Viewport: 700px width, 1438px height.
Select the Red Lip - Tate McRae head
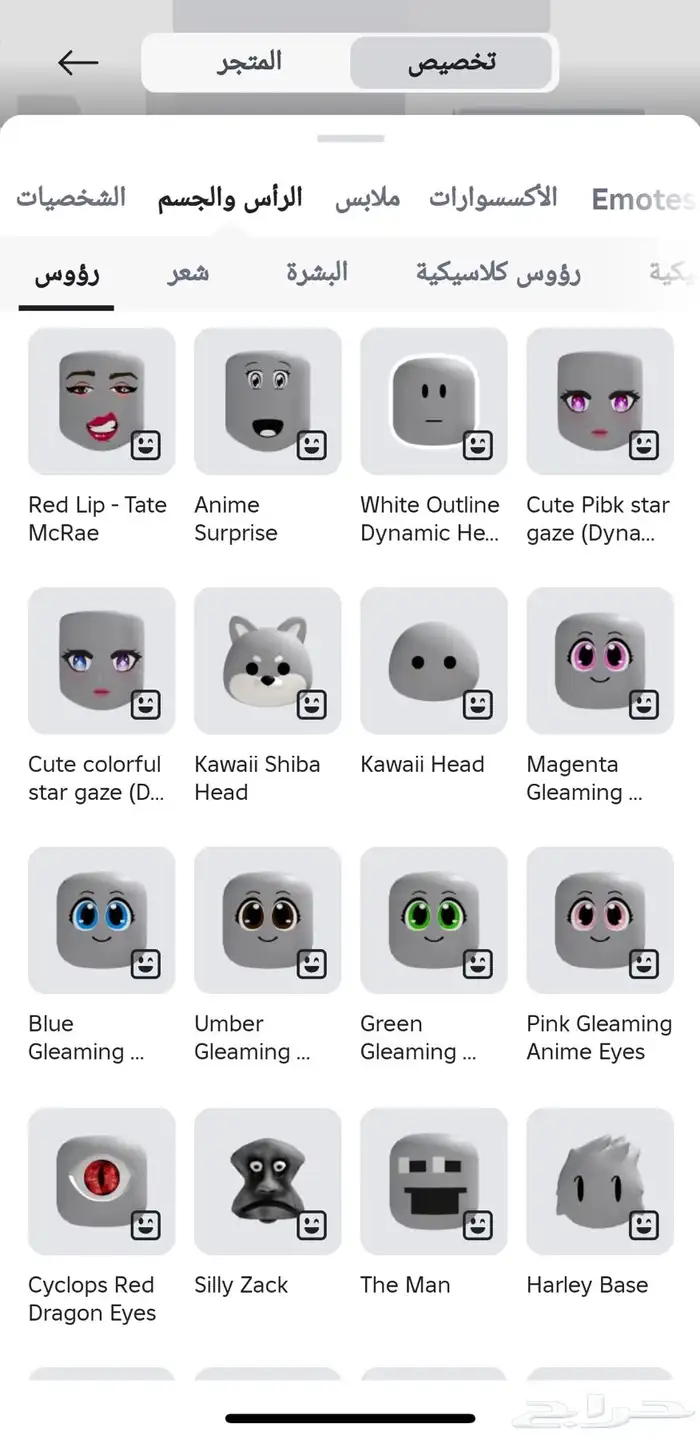tap(102, 401)
